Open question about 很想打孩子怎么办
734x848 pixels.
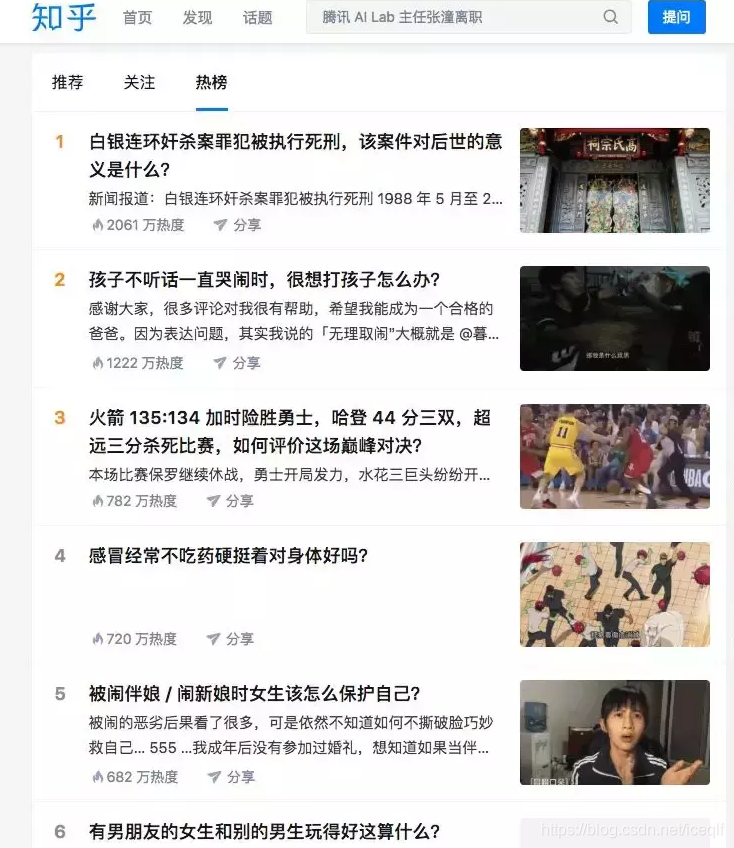point(264,280)
